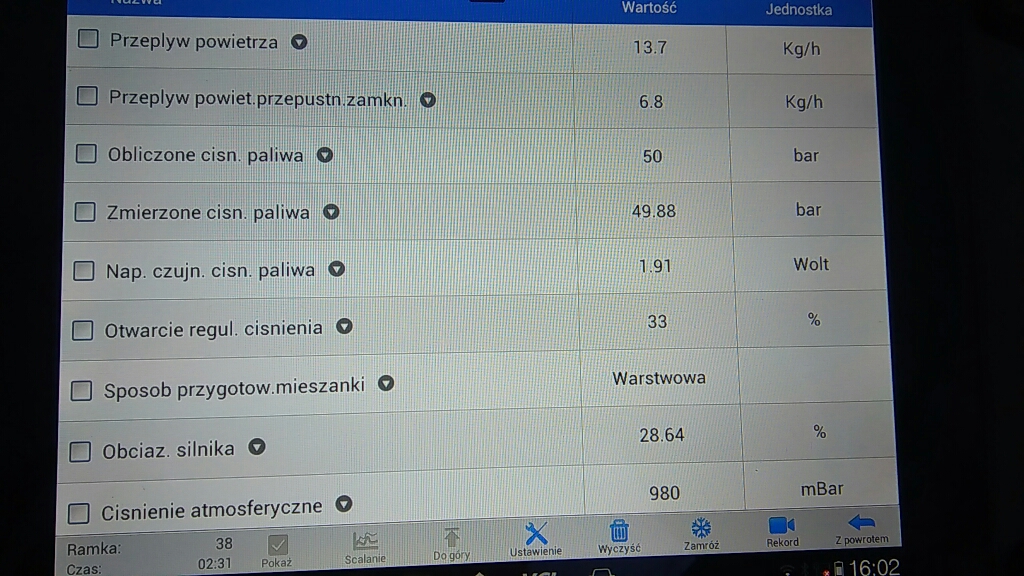Image resolution: width=1024 pixels, height=576 pixels.
Task: Start recording with the Rekord button
Action: [782, 531]
